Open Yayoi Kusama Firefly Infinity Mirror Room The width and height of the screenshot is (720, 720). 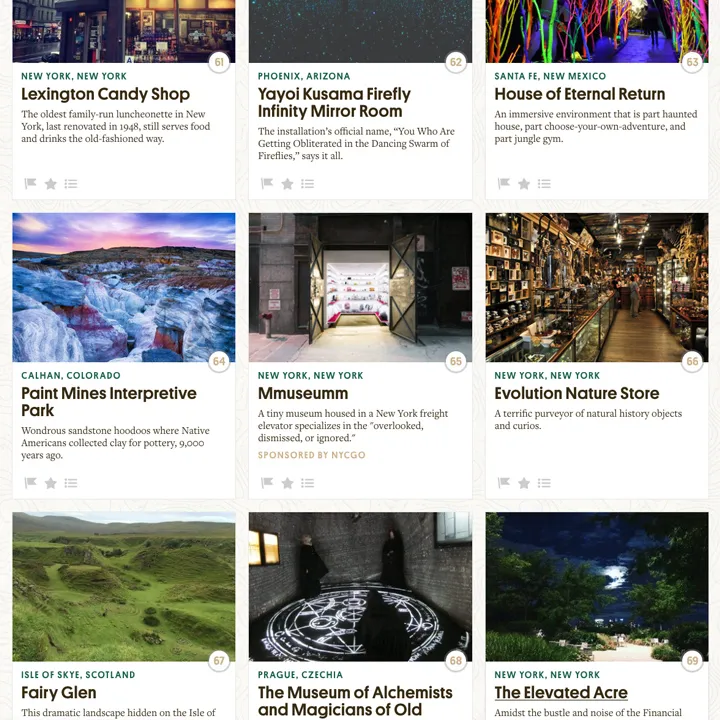click(x=334, y=102)
